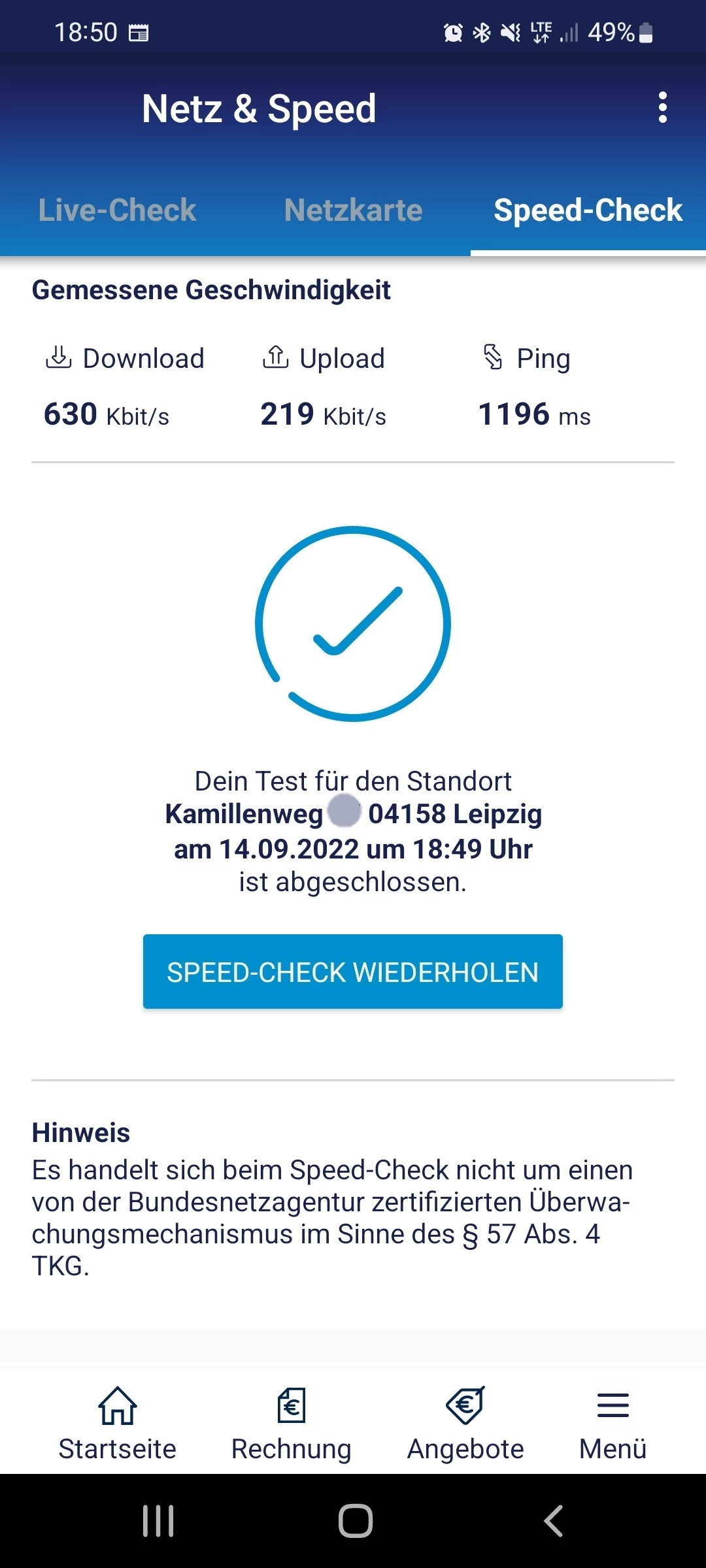Switch to the Netzkarte tab
Screen dimensions: 706x1568
[x=353, y=210]
